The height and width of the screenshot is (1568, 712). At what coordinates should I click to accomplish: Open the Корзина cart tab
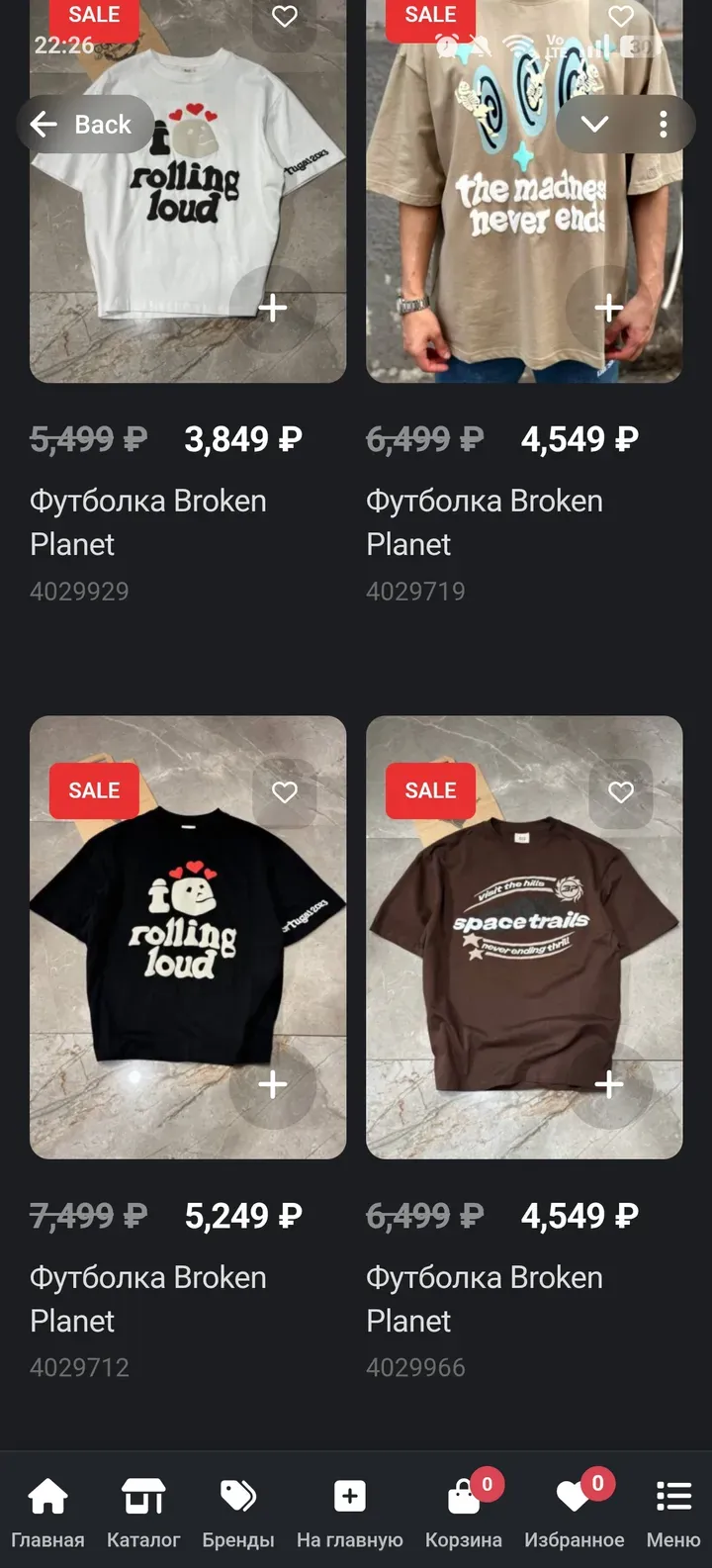[x=464, y=1512]
